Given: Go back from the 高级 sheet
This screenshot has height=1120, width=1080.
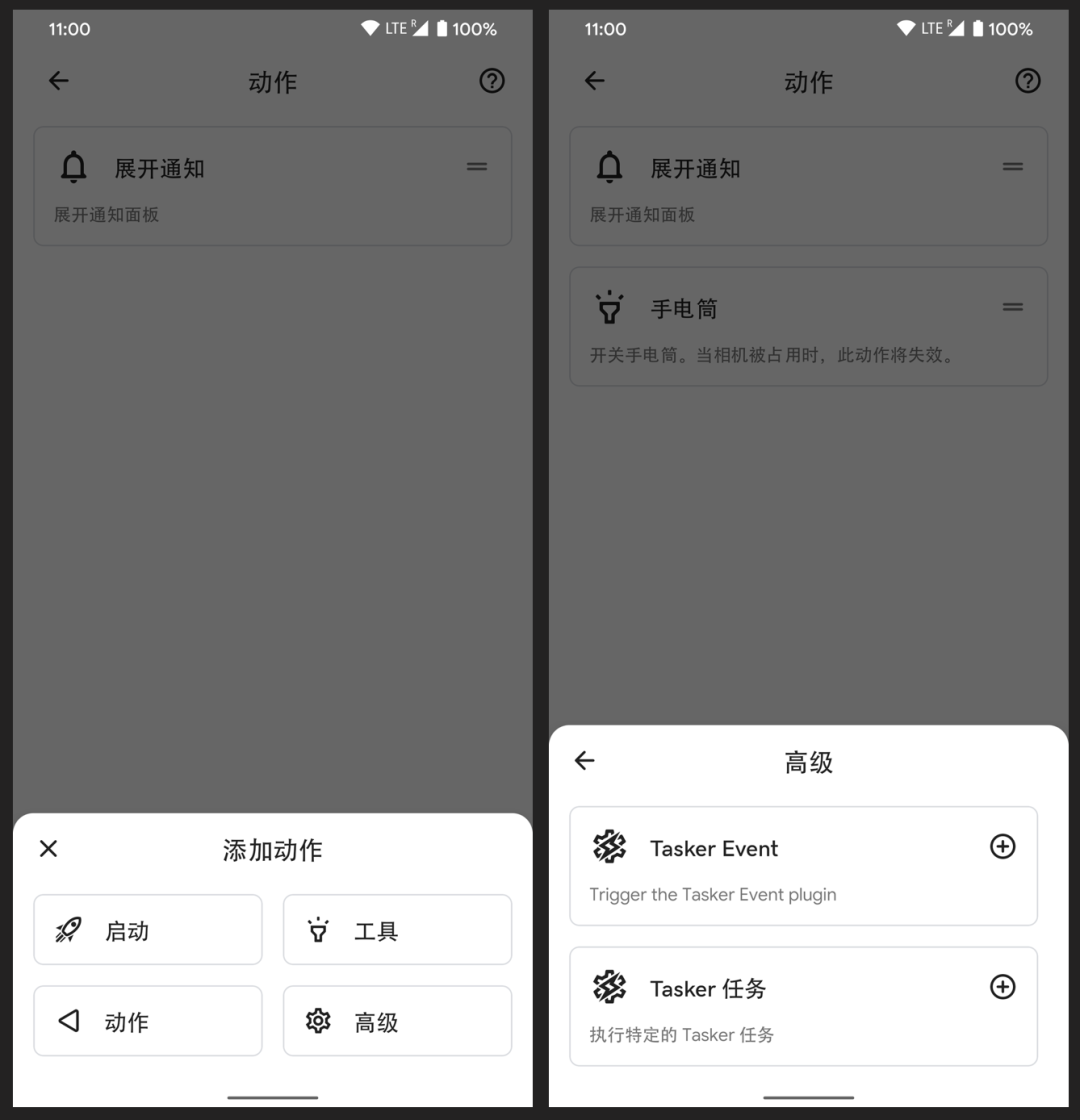Looking at the screenshot, I should coord(585,761).
